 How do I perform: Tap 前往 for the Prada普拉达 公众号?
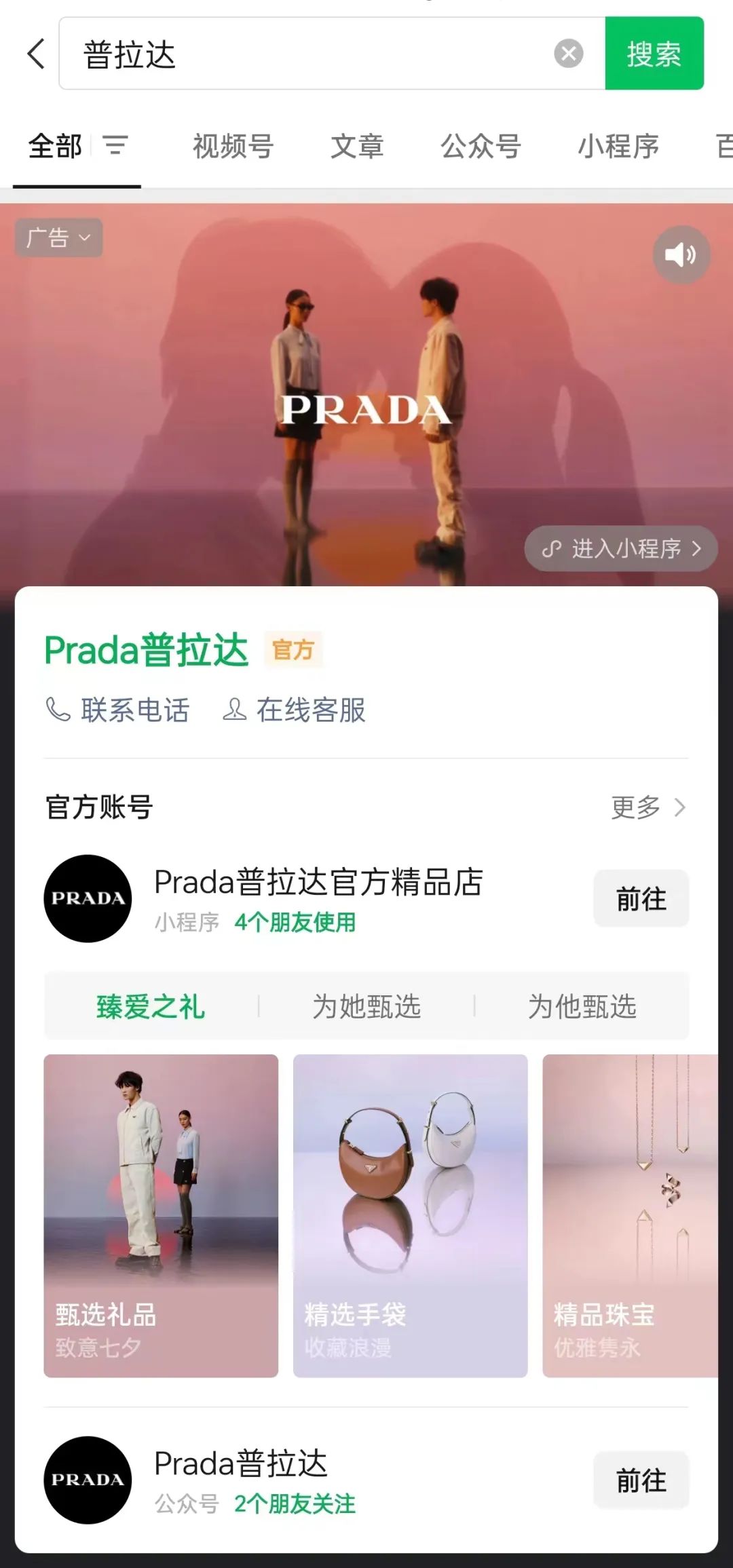click(x=641, y=1480)
